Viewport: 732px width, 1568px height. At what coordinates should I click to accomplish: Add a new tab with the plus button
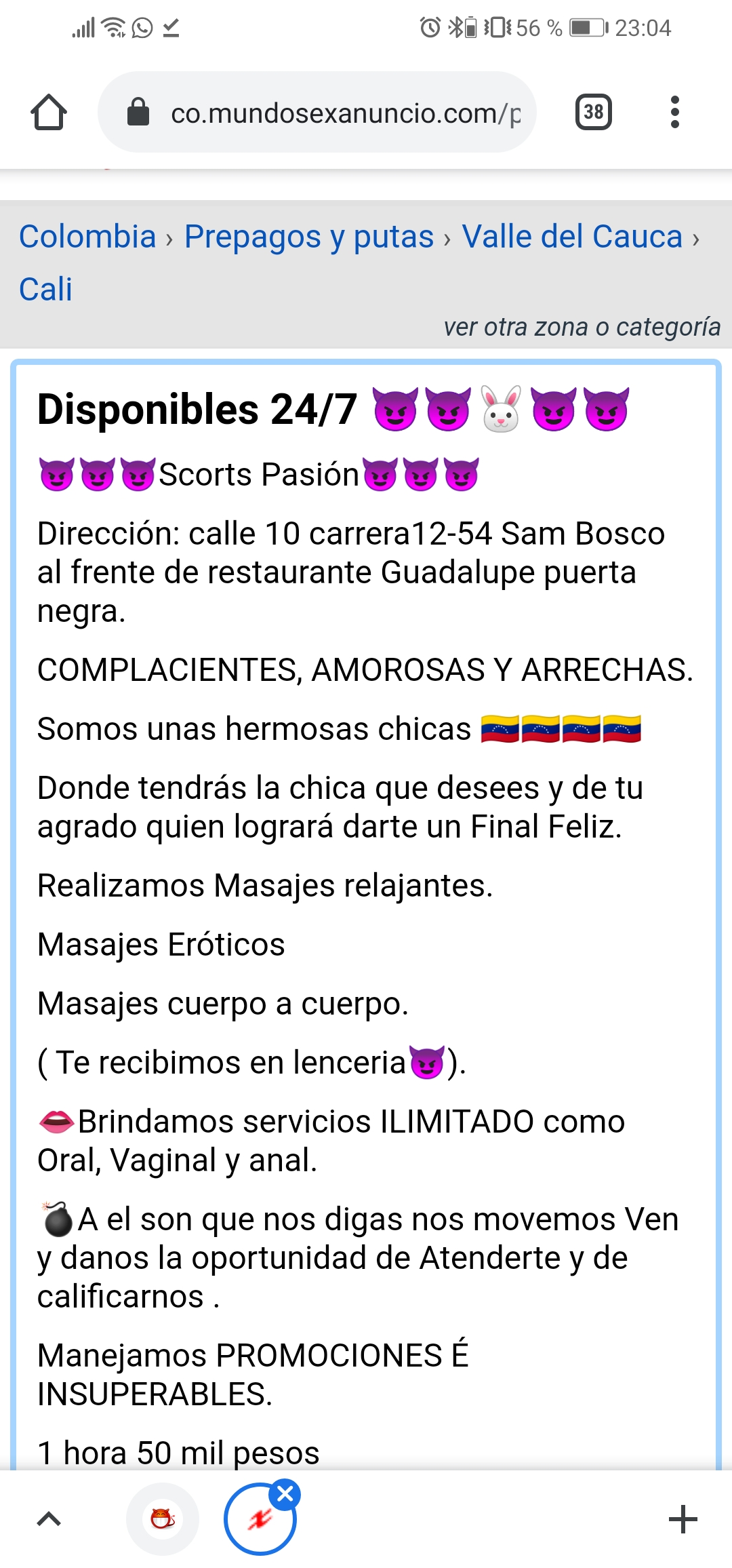683,1519
